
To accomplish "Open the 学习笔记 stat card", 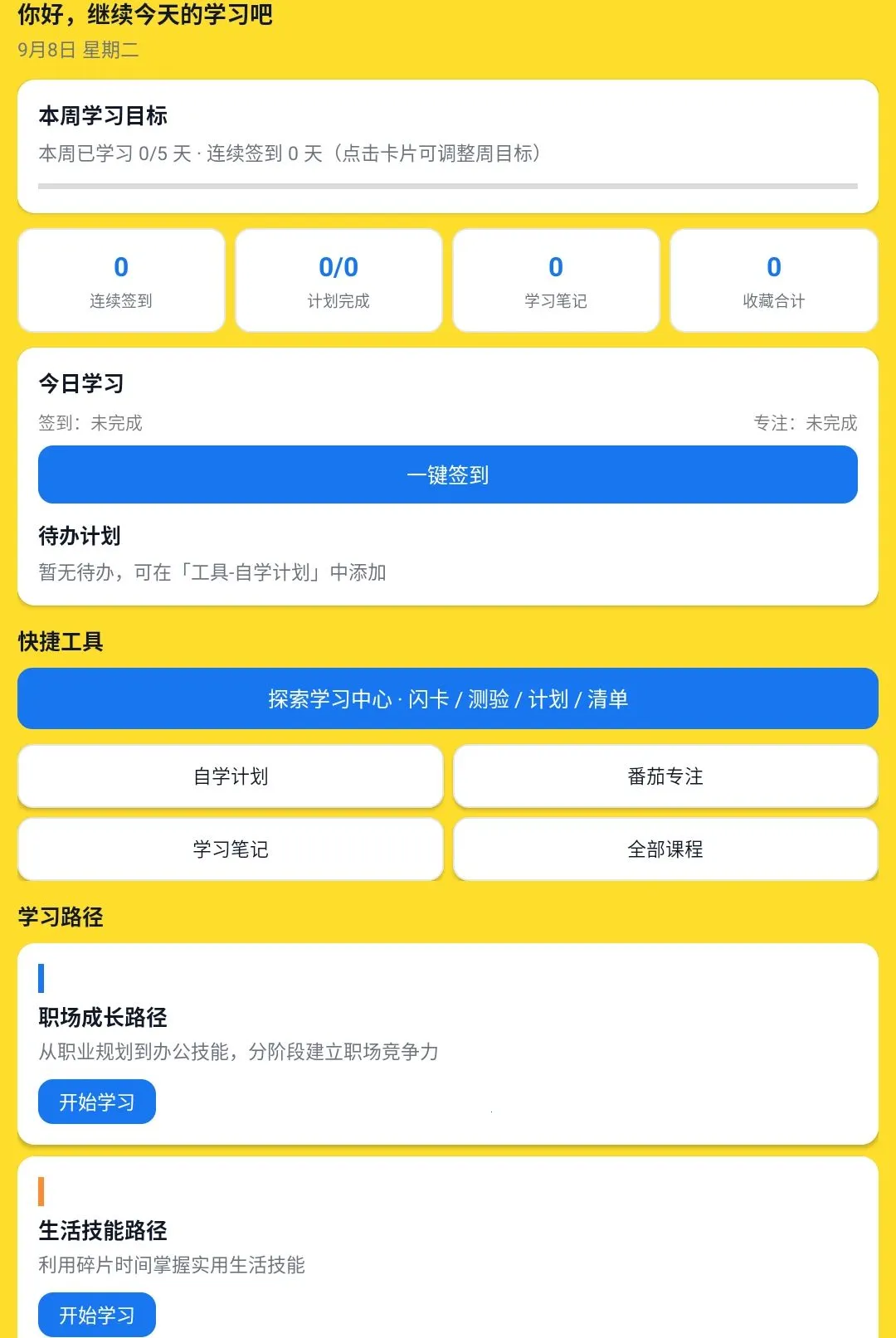I will 556,280.
